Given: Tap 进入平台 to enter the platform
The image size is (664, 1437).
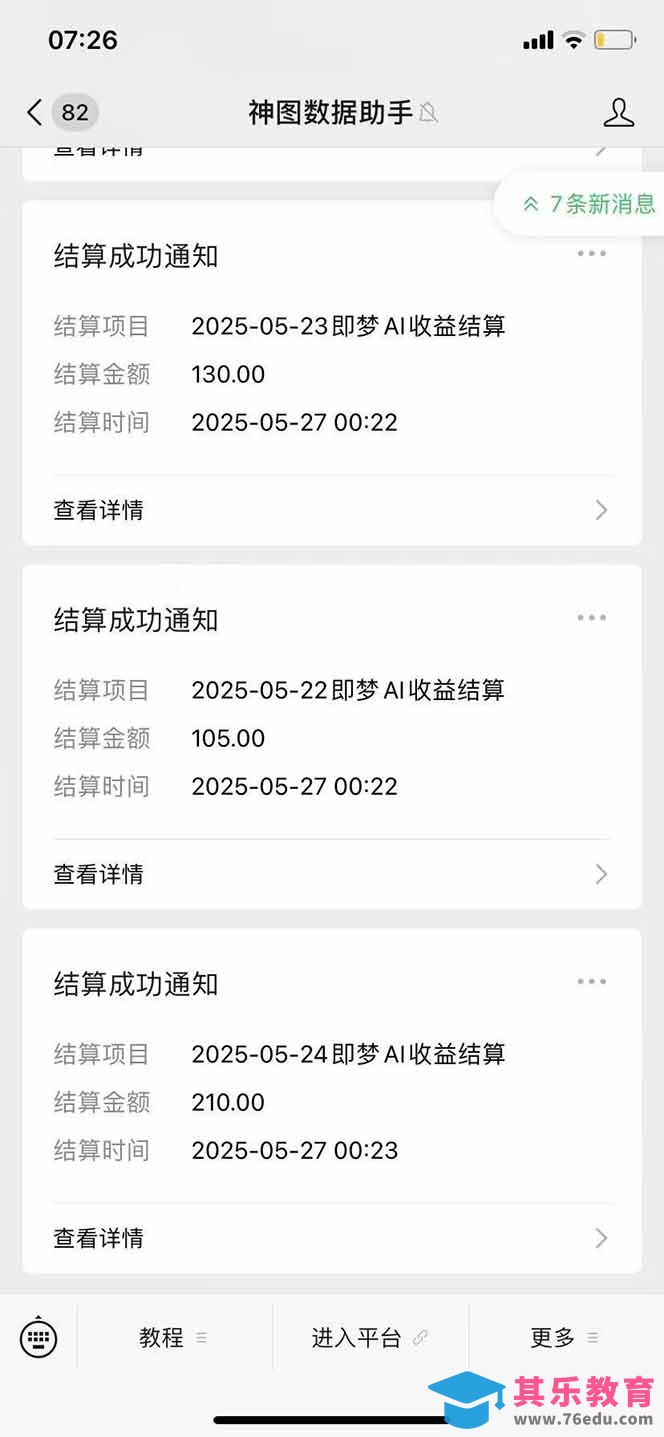Looking at the screenshot, I should [x=369, y=1338].
